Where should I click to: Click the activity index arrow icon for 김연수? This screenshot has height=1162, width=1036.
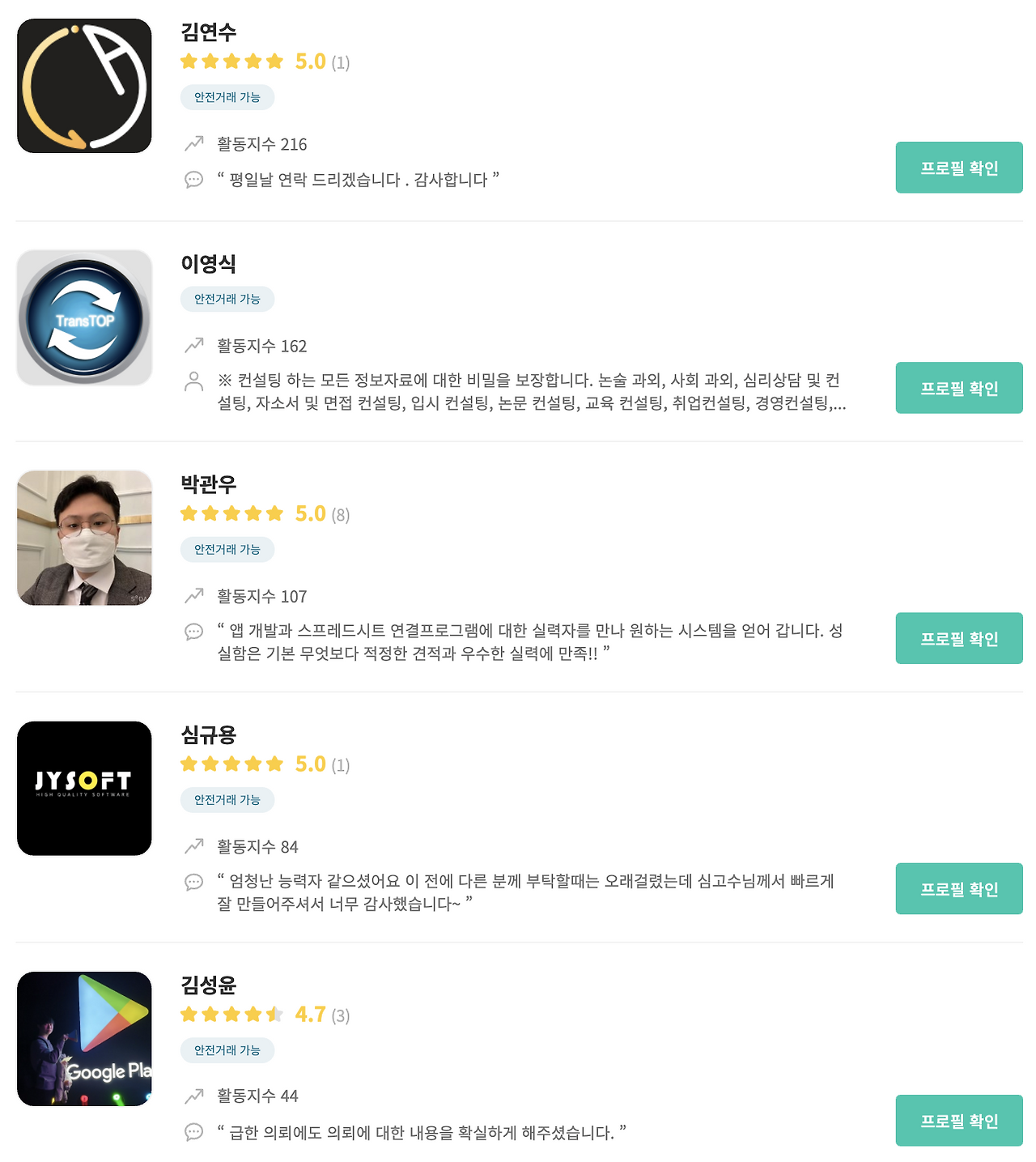click(x=193, y=144)
